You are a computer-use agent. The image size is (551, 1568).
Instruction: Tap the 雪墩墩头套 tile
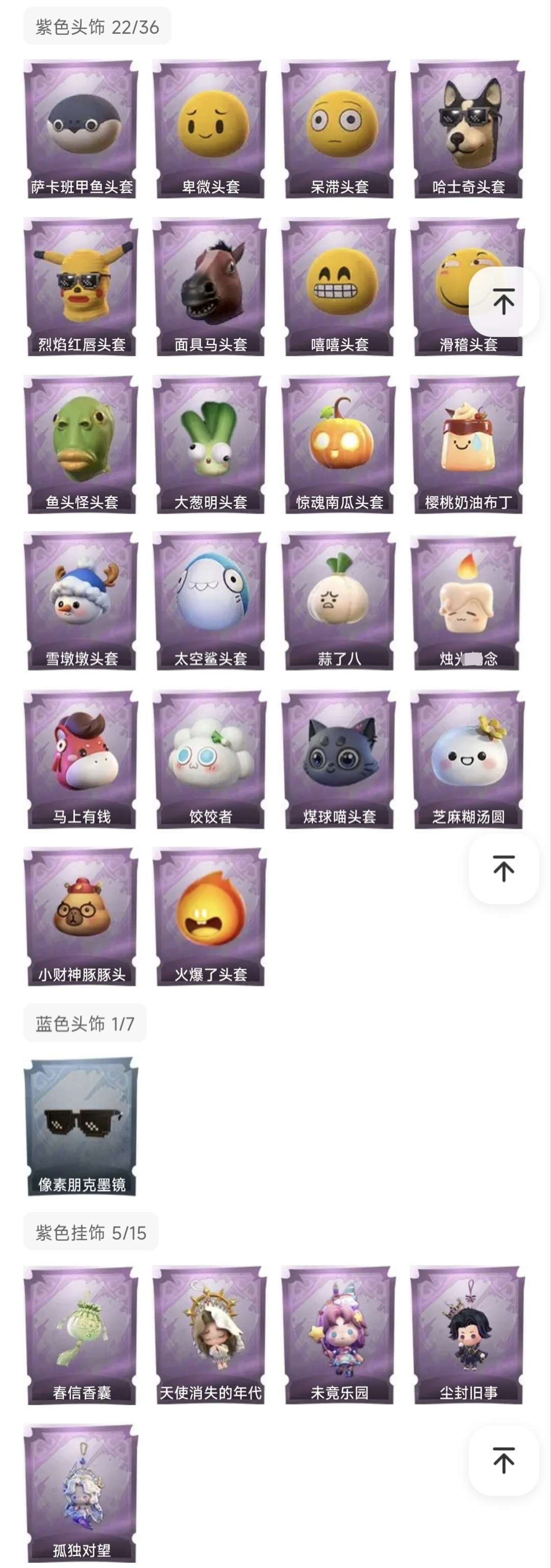(x=81, y=601)
